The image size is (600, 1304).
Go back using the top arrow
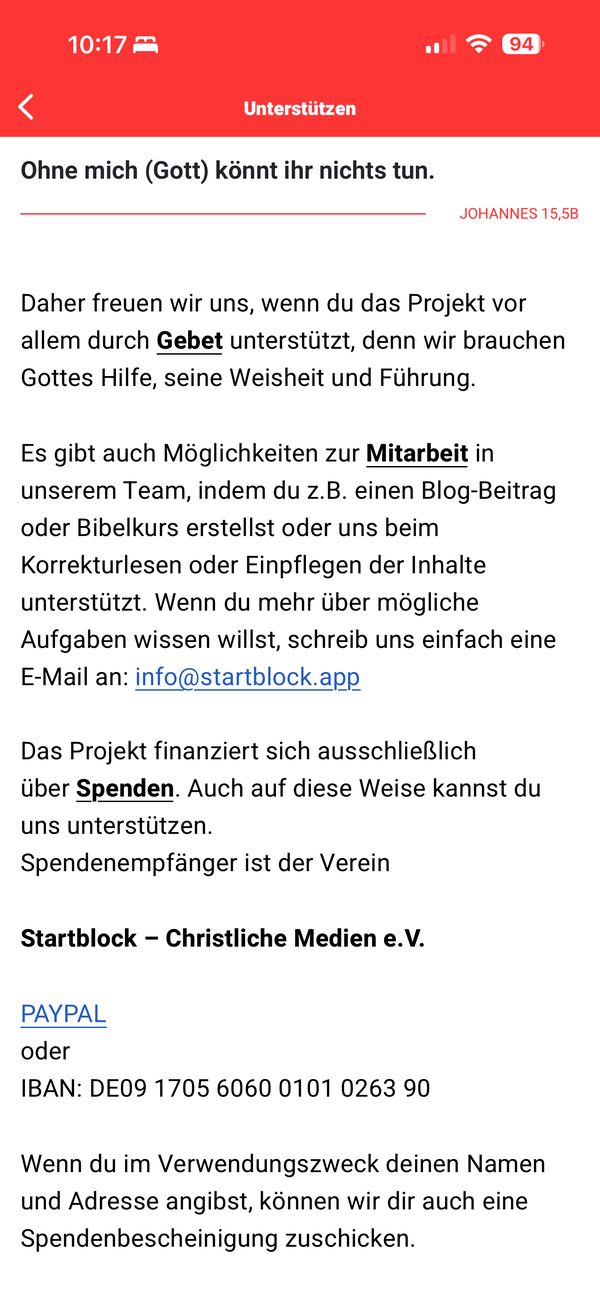[27, 107]
